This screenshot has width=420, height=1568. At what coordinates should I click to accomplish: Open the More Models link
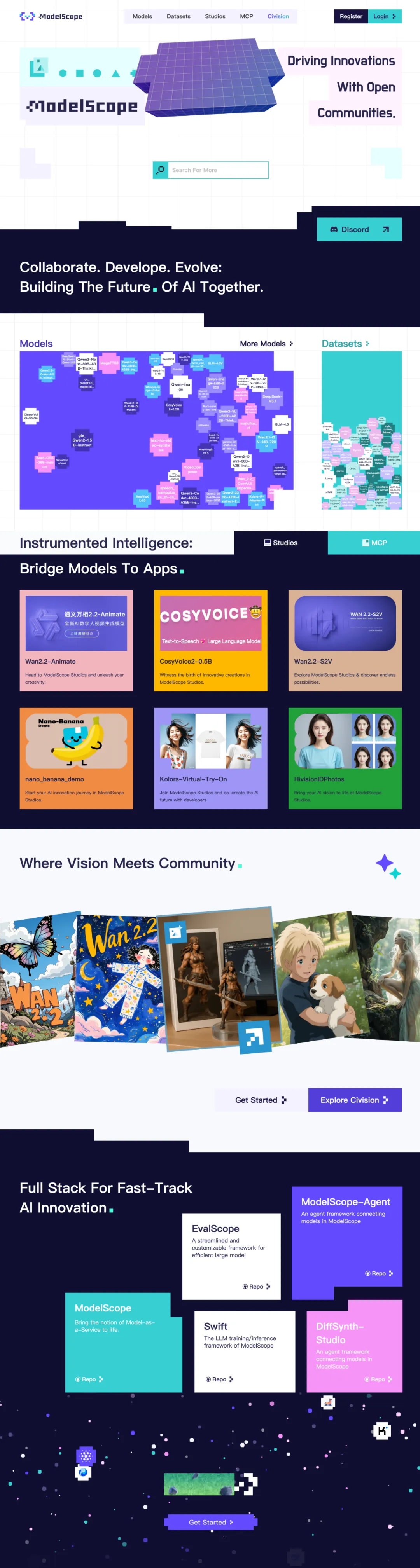pyautogui.click(x=266, y=344)
